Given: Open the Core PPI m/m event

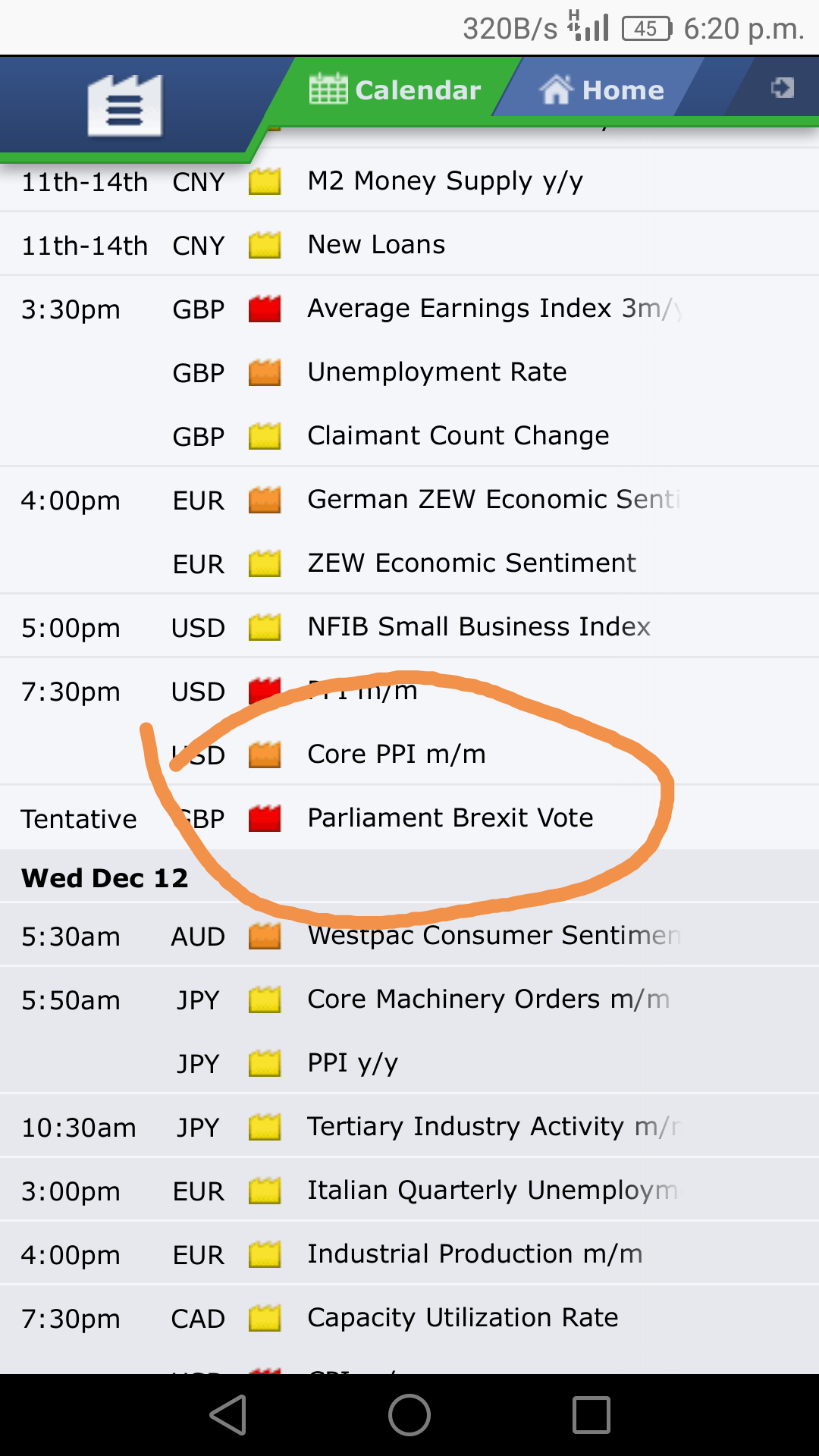Looking at the screenshot, I should (397, 755).
